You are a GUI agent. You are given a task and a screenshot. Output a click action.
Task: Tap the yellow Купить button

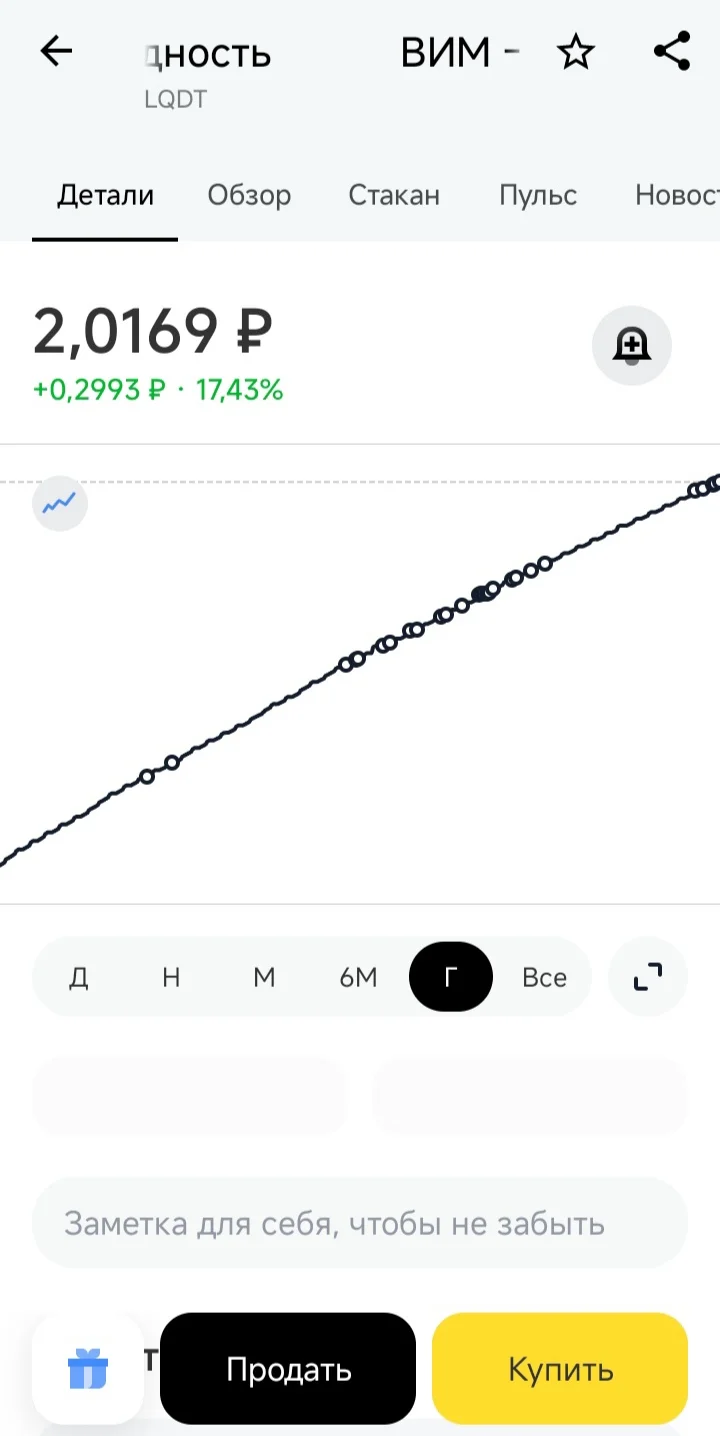(560, 1368)
